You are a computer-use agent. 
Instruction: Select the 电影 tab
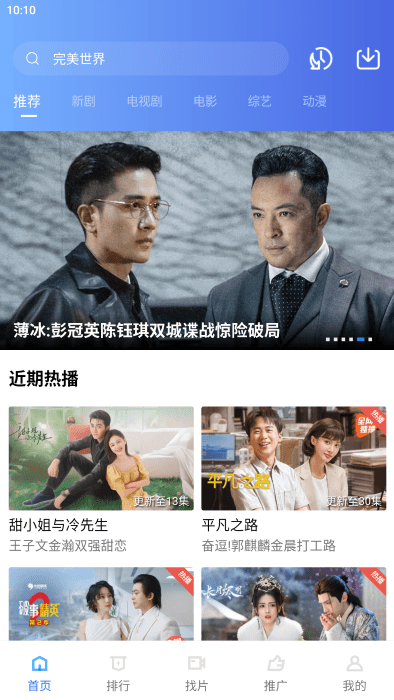tap(205, 101)
